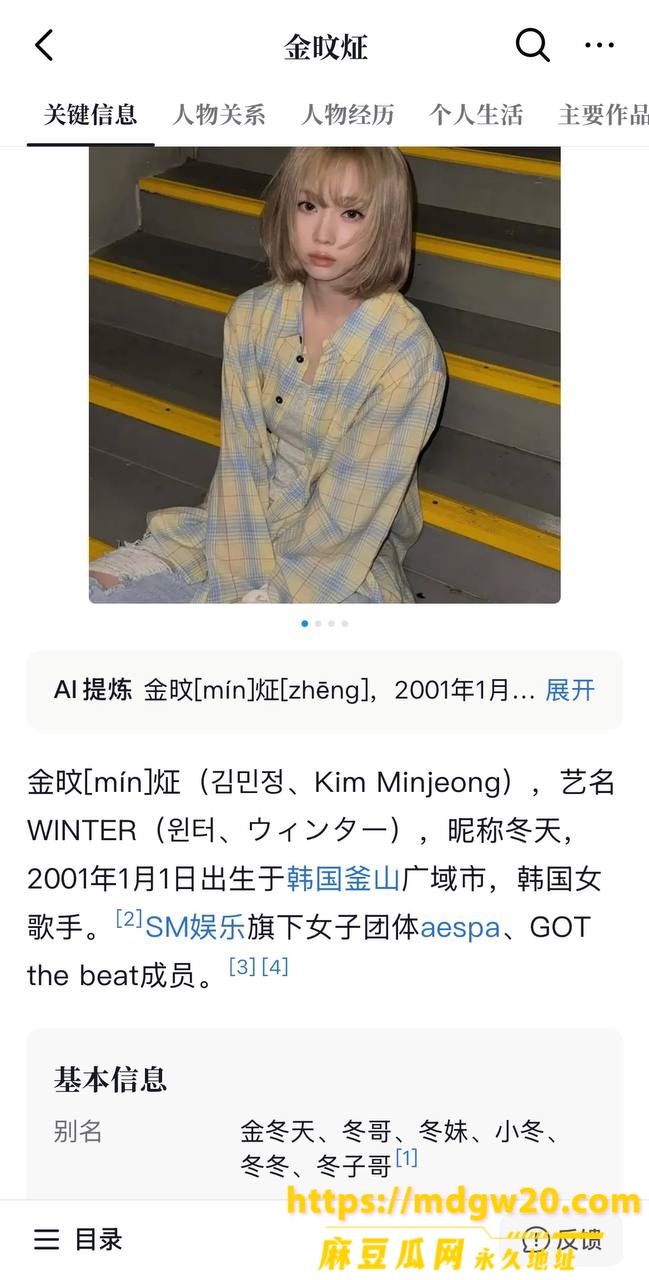The image size is (649, 1280).
Task: Open the SM娱乐 link
Action: point(195,927)
